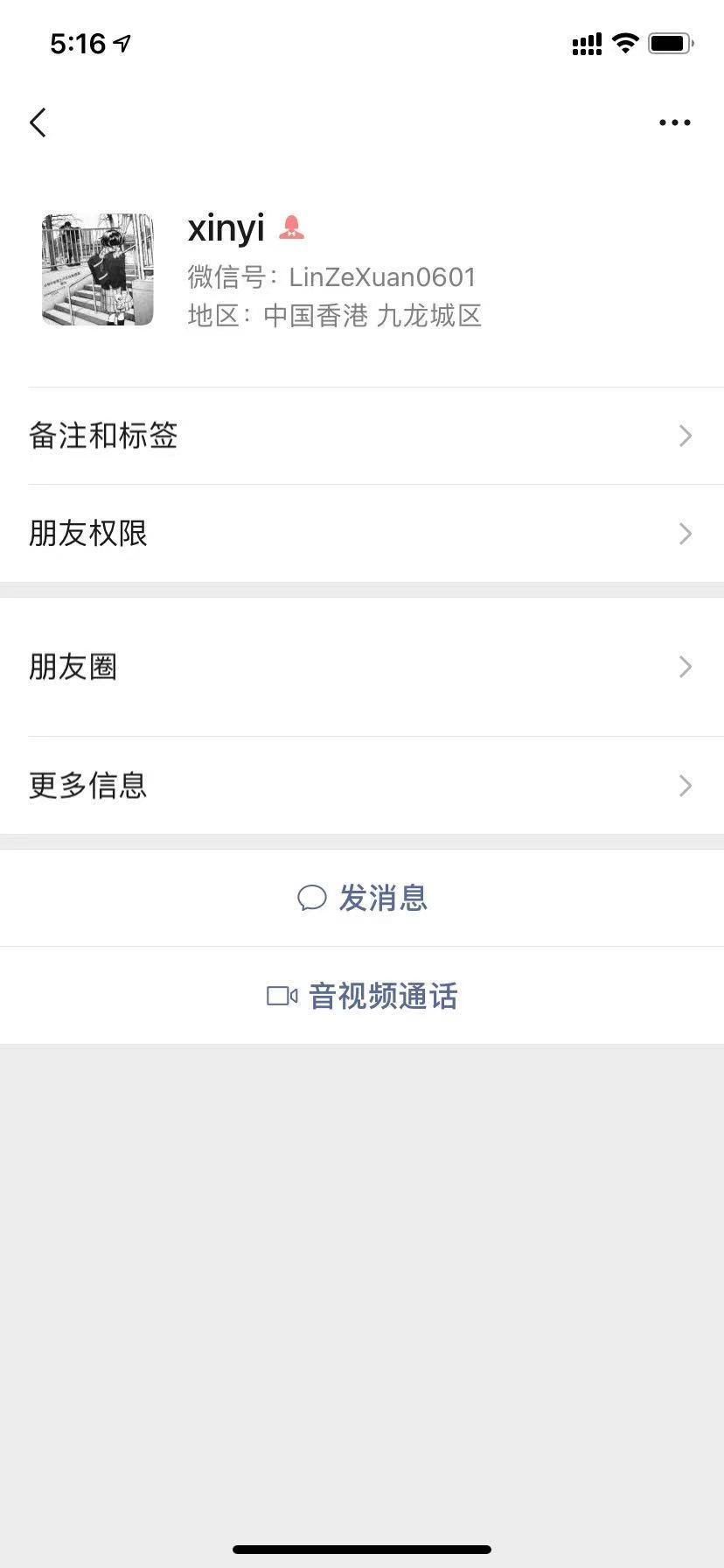This screenshot has width=724, height=1568.
Task: Click the cellular signal bars icon
Action: tap(587, 43)
